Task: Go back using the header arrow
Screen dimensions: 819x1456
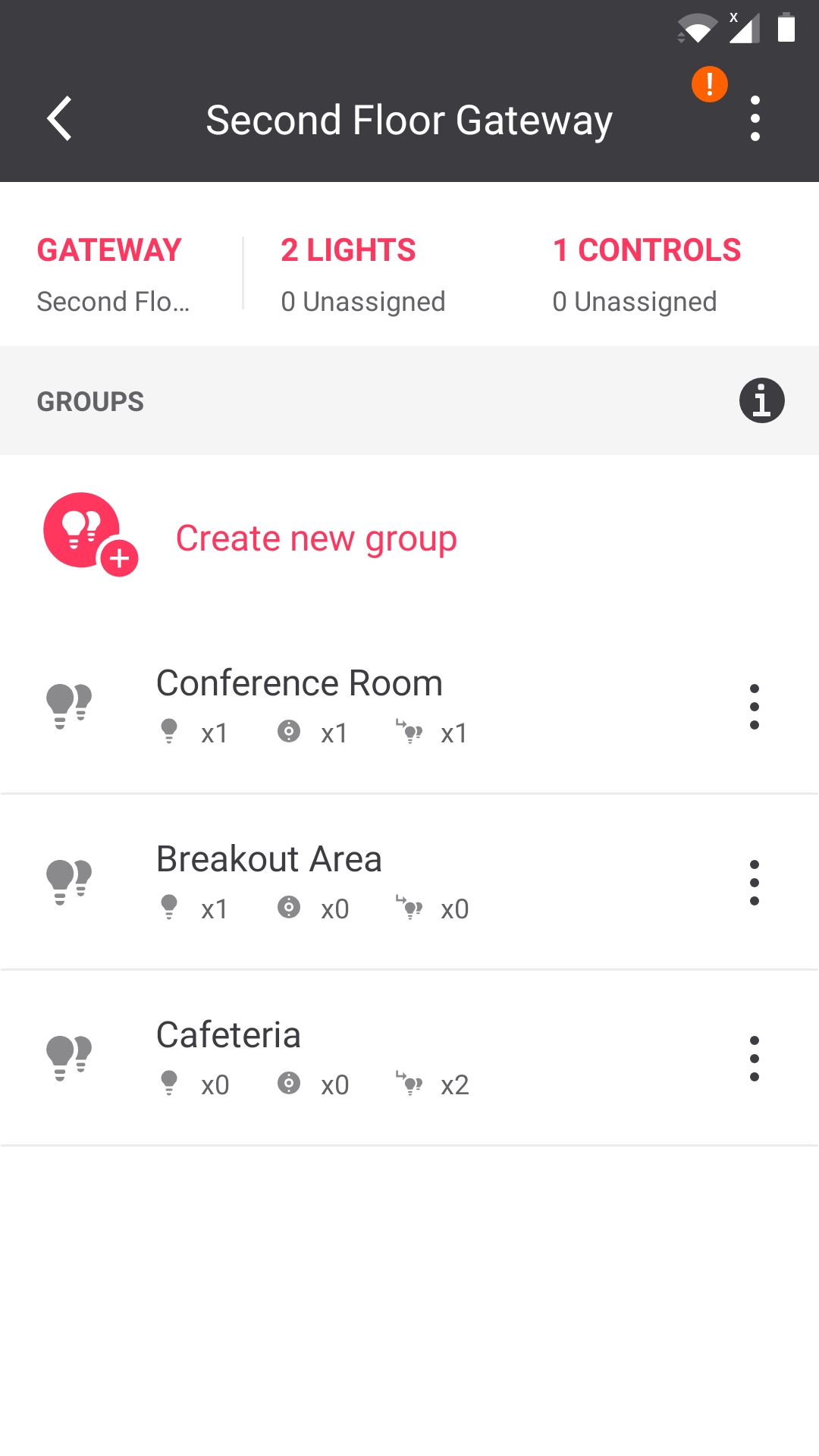Action: pyautogui.click(x=59, y=119)
